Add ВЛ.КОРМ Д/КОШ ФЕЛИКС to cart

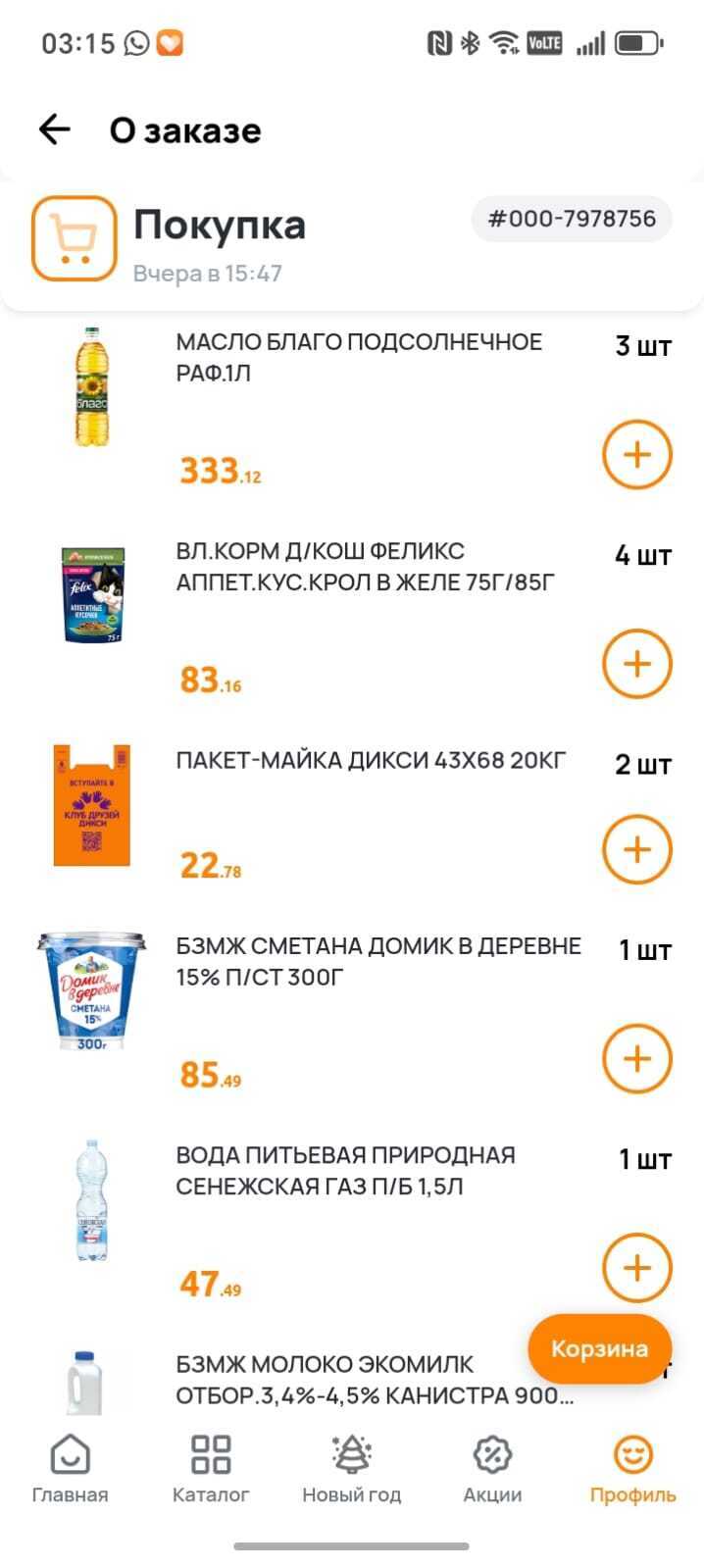pos(636,664)
